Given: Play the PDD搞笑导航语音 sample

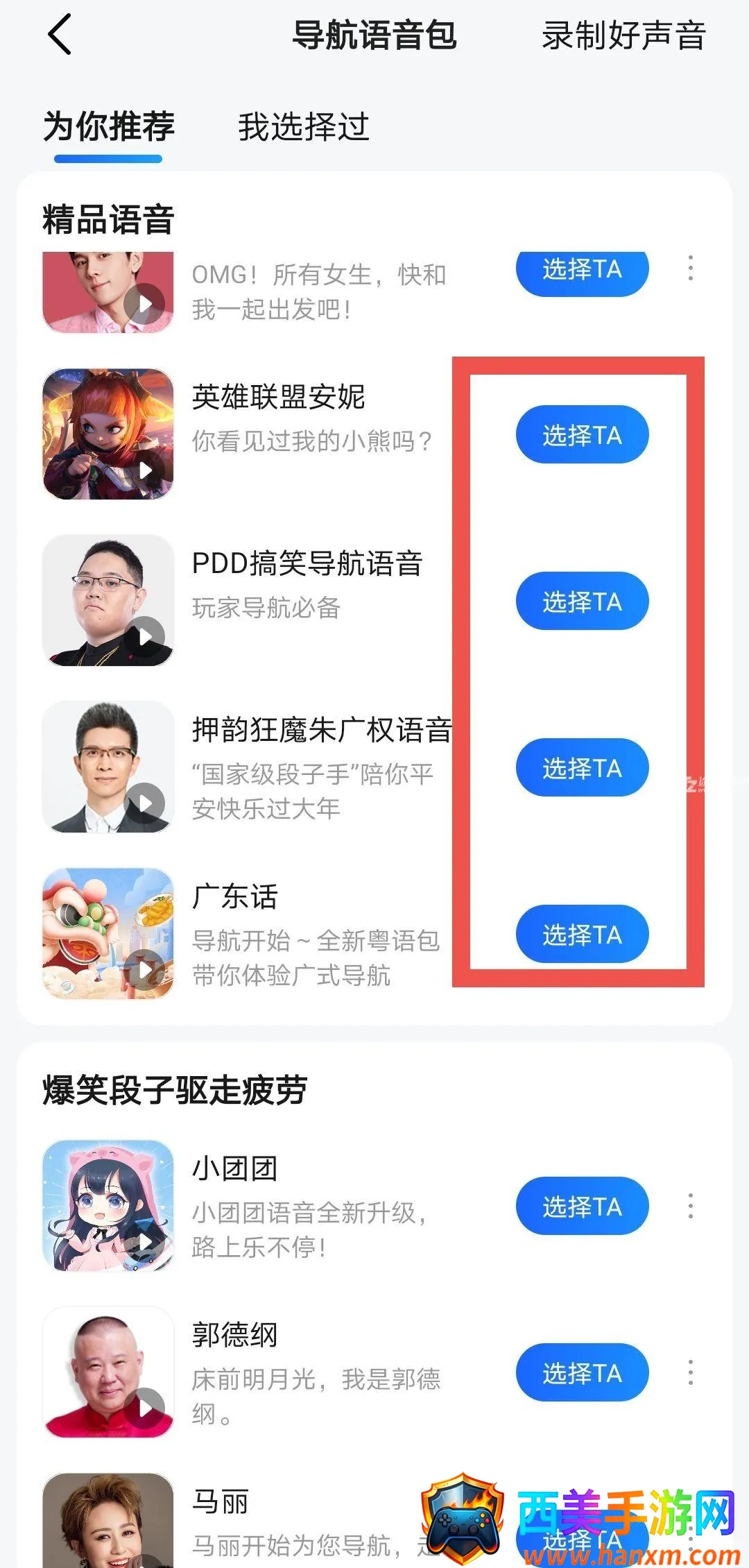Looking at the screenshot, I should click(145, 637).
